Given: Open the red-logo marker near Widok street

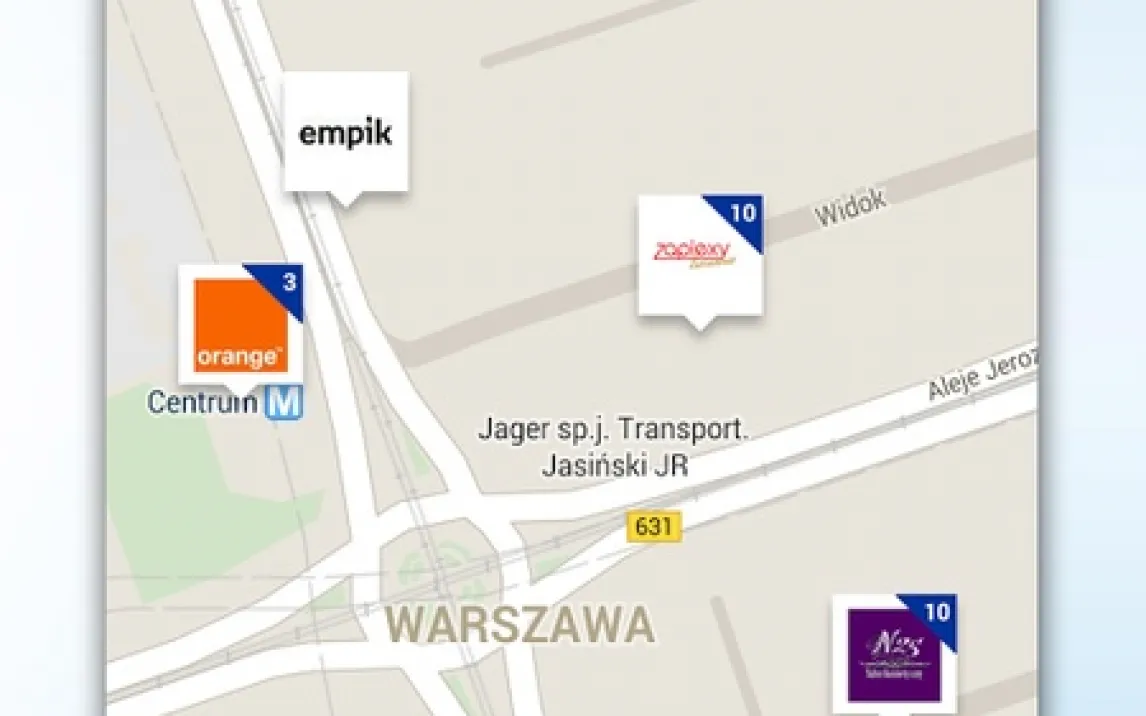Looking at the screenshot, I should [700, 256].
